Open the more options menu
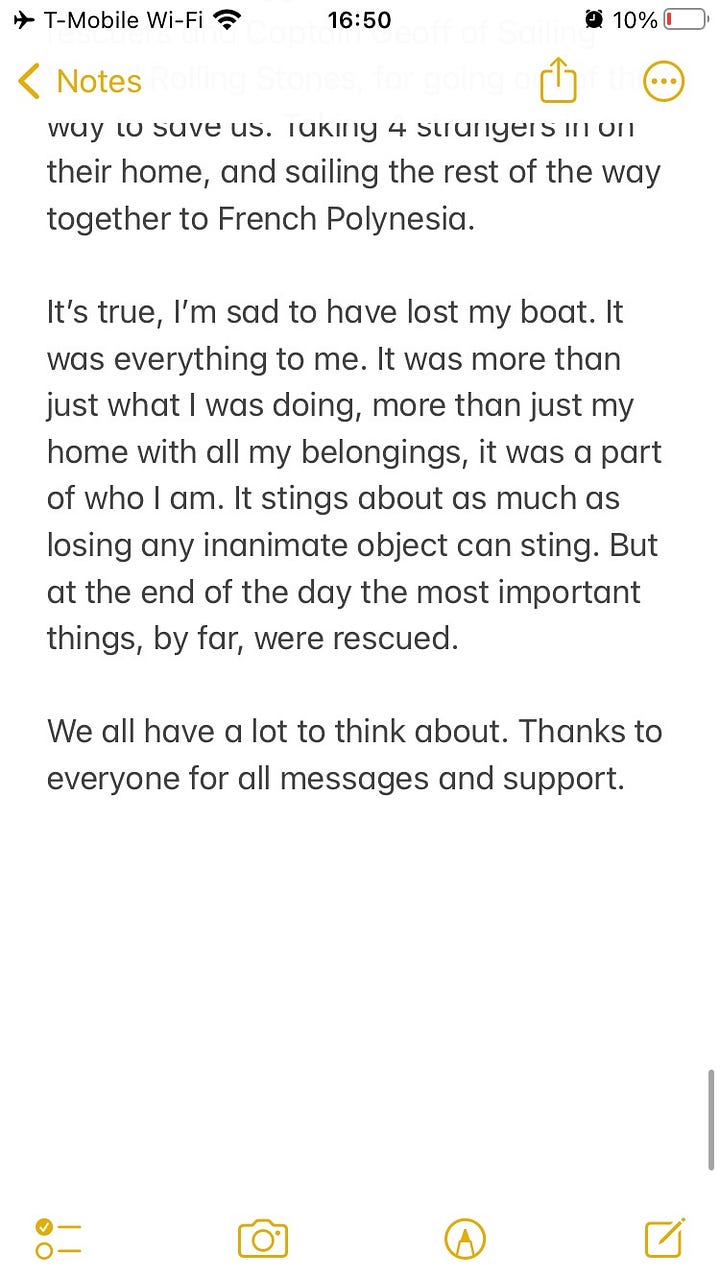Image resolution: width=720 pixels, height=1281 pixels. tap(664, 82)
